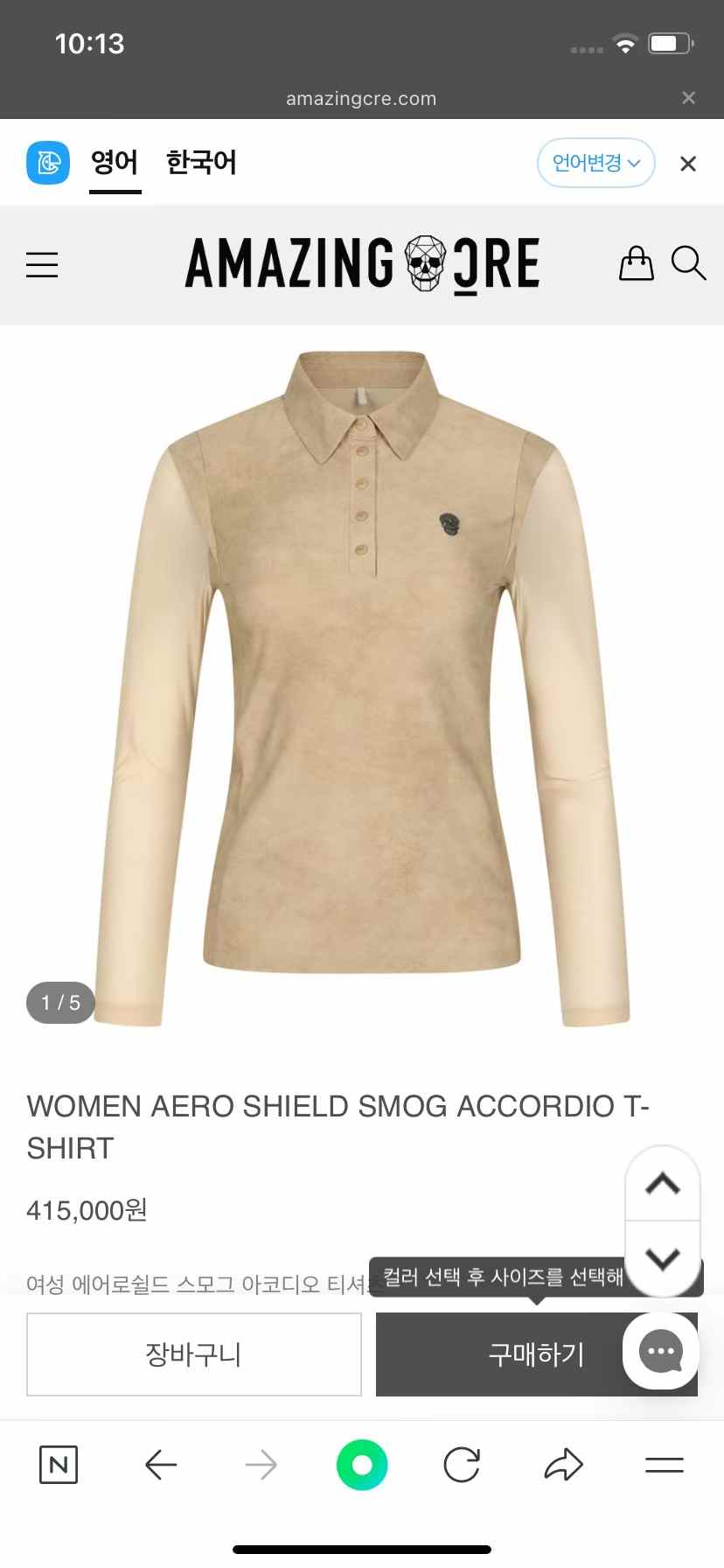Open the beige polo shirt product image

pyautogui.click(x=362, y=682)
